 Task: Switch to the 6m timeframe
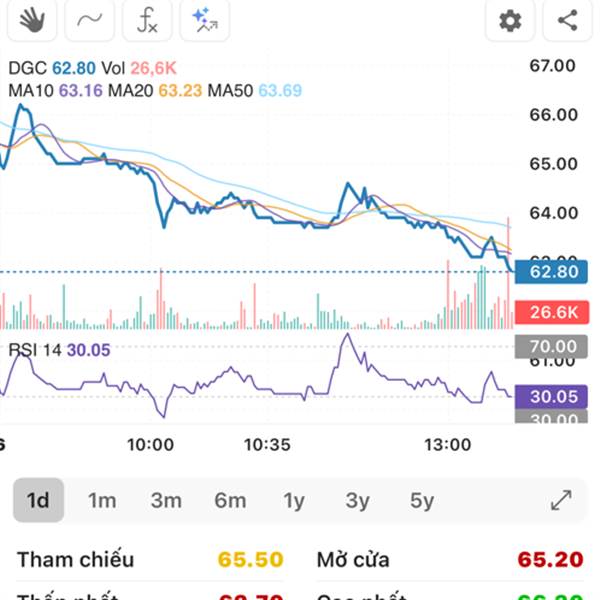point(230,500)
